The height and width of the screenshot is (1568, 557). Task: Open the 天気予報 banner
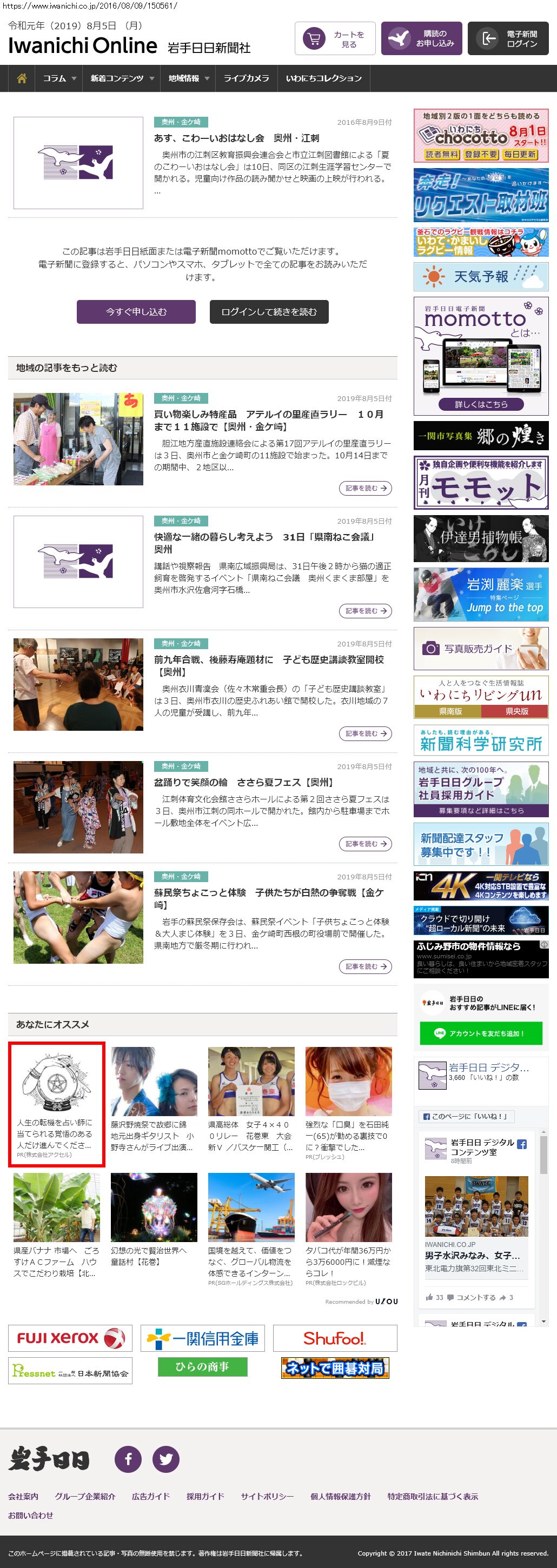pyautogui.click(x=480, y=277)
